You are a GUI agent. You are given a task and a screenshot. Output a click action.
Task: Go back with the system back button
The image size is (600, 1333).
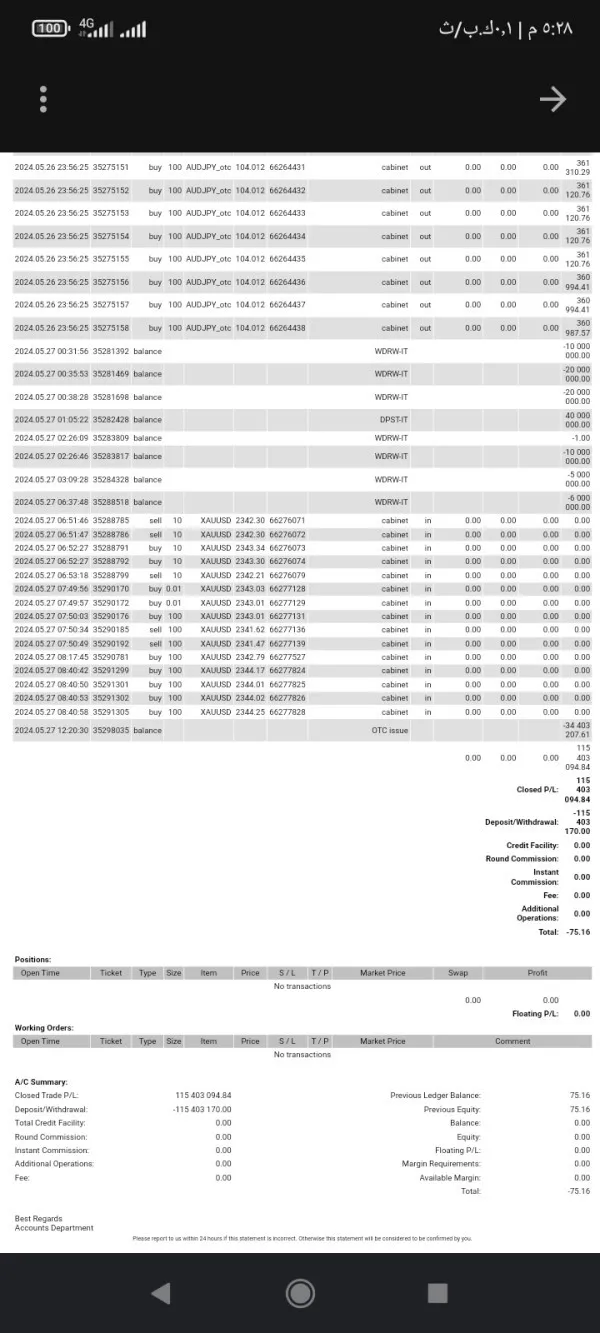tap(161, 1293)
